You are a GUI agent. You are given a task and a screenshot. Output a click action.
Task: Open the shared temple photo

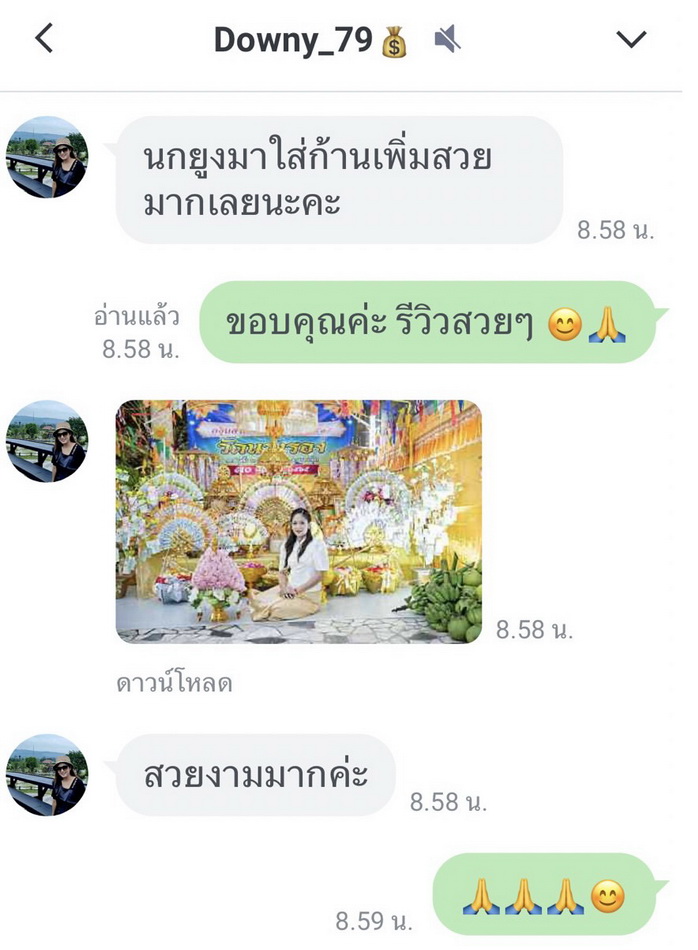click(x=298, y=521)
